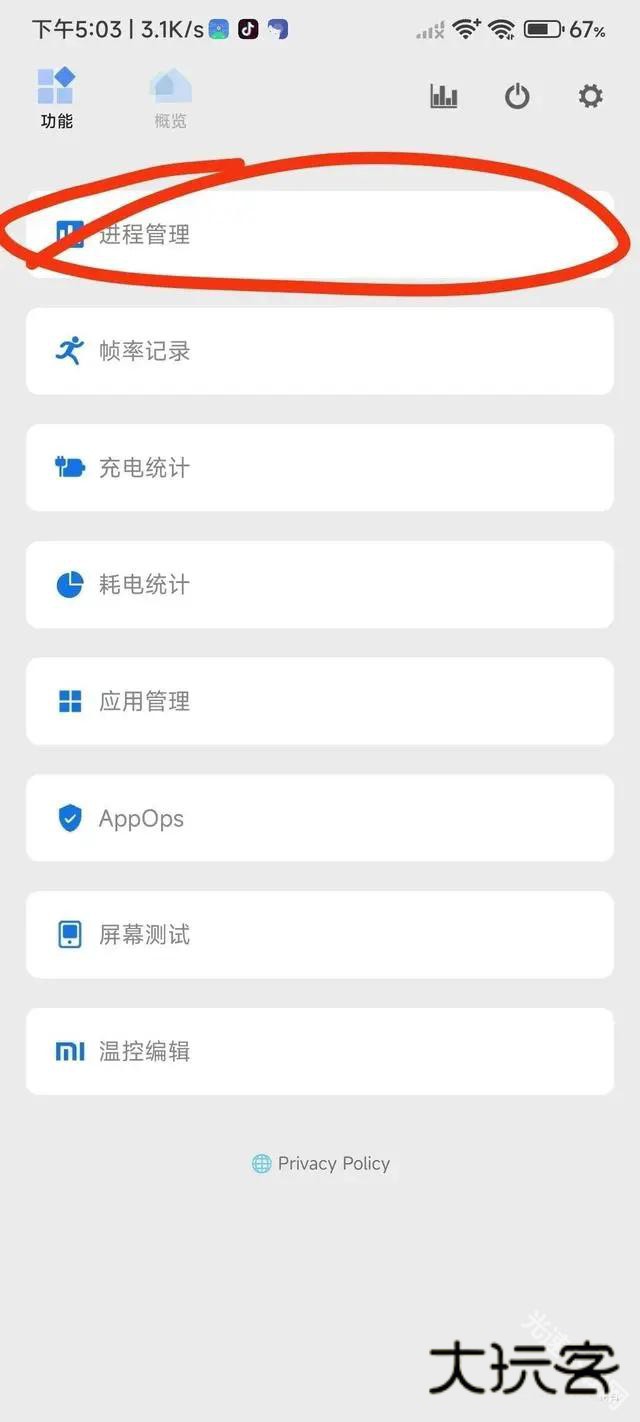The height and width of the screenshot is (1422, 640).
Task: Open 温控编辑
Action: tap(320, 1051)
